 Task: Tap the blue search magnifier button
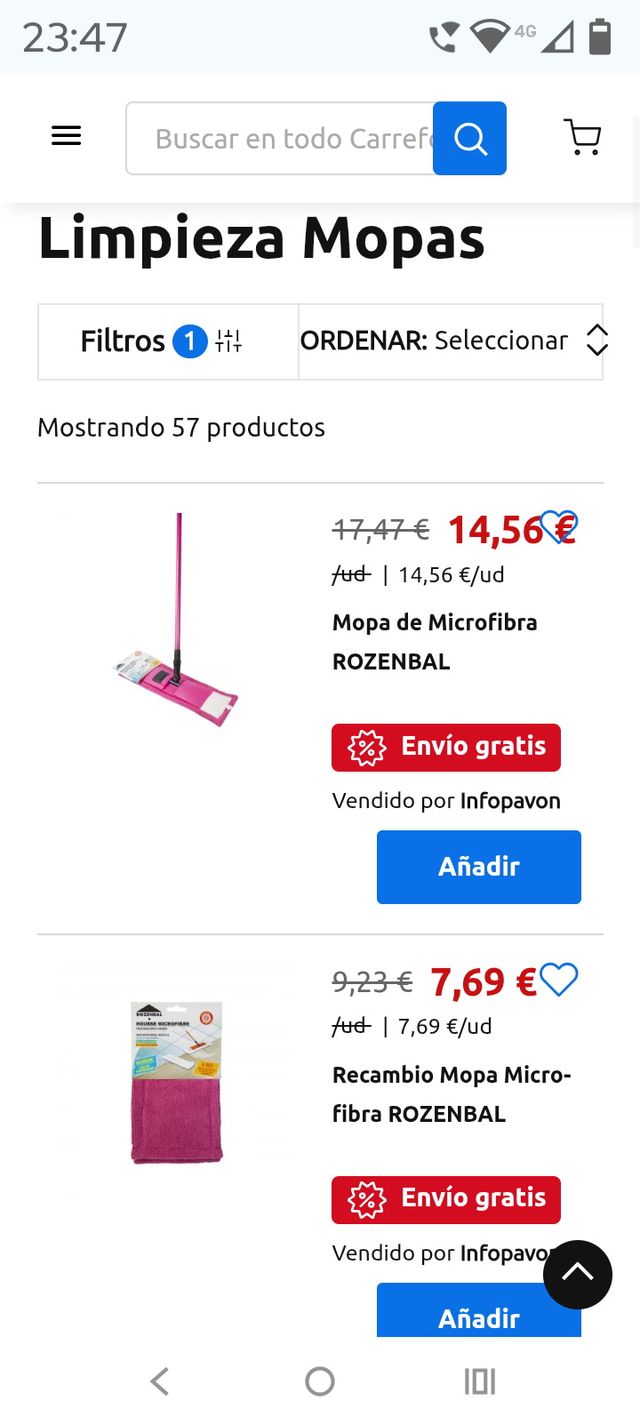[x=470, y=138]
